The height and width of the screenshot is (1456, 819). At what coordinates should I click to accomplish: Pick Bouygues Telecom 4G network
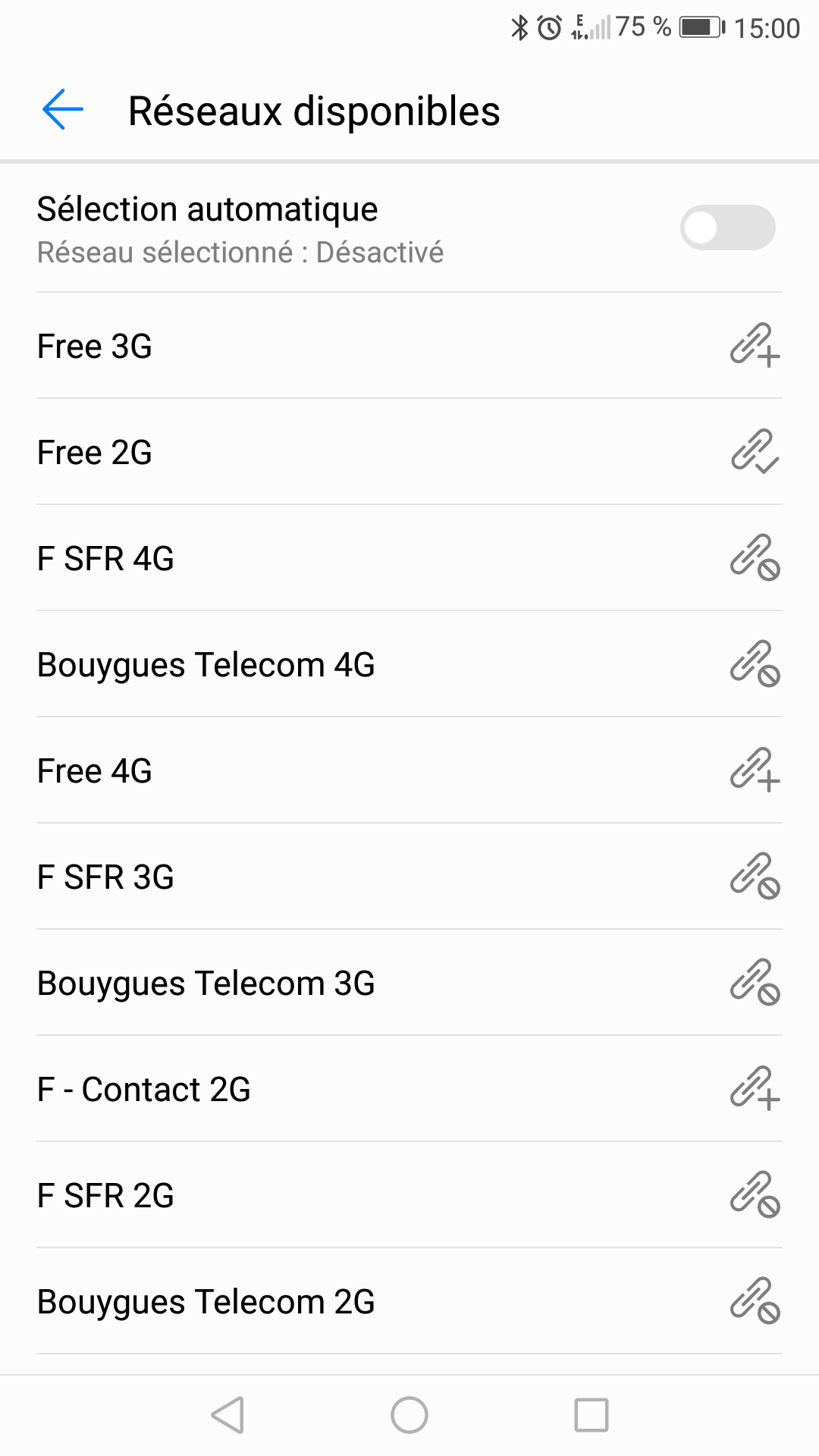(x=409, y=664)
